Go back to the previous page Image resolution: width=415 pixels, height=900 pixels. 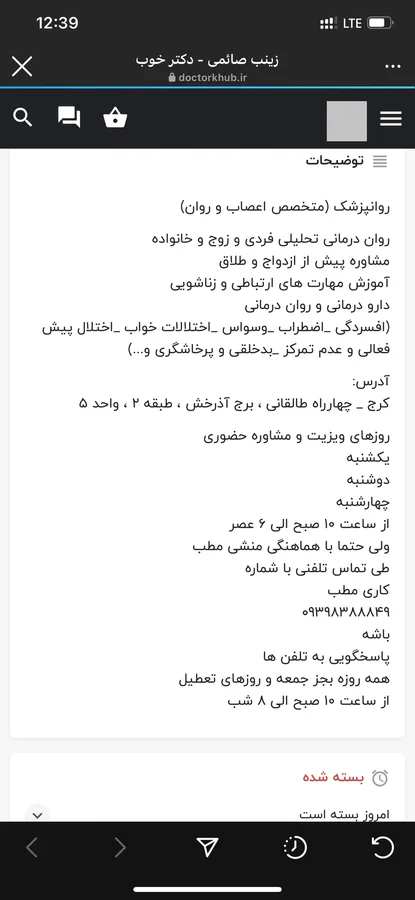(x=32, y=847)
